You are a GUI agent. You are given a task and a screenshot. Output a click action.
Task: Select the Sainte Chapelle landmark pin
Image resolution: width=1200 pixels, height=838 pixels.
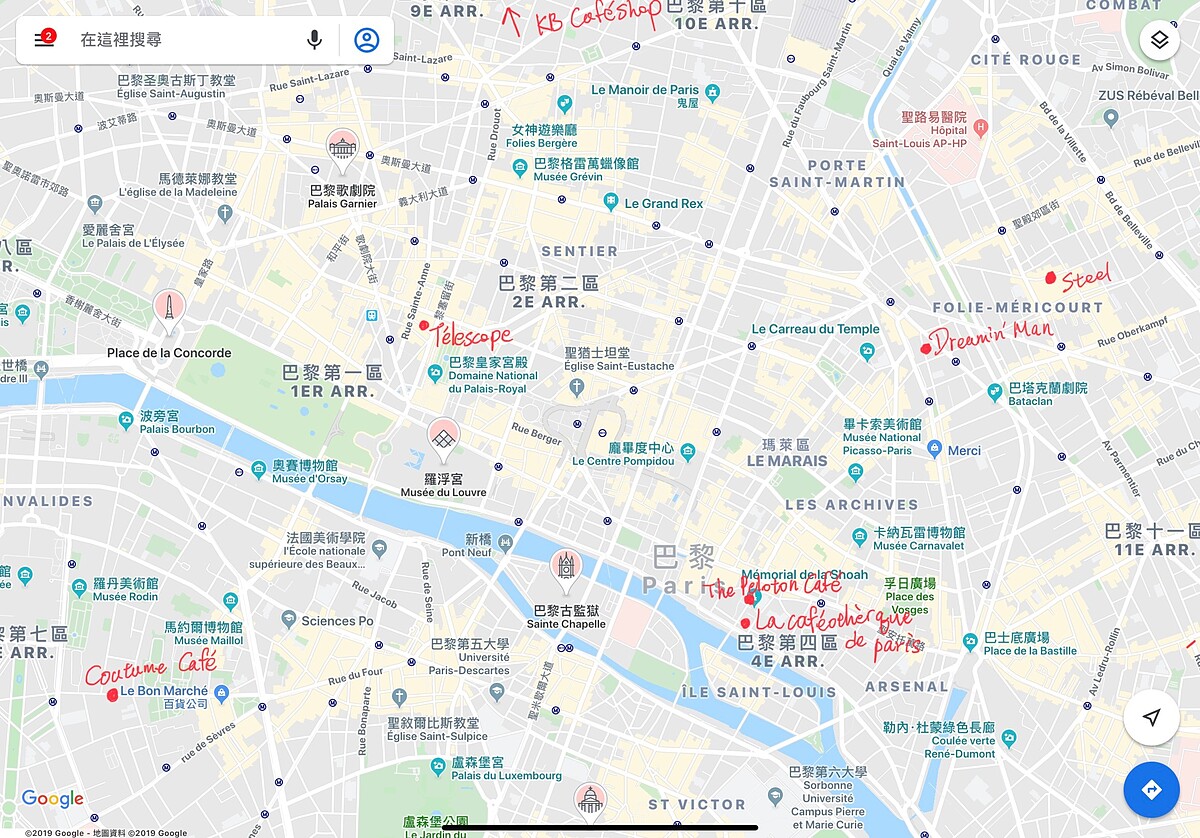click(566, 569)
